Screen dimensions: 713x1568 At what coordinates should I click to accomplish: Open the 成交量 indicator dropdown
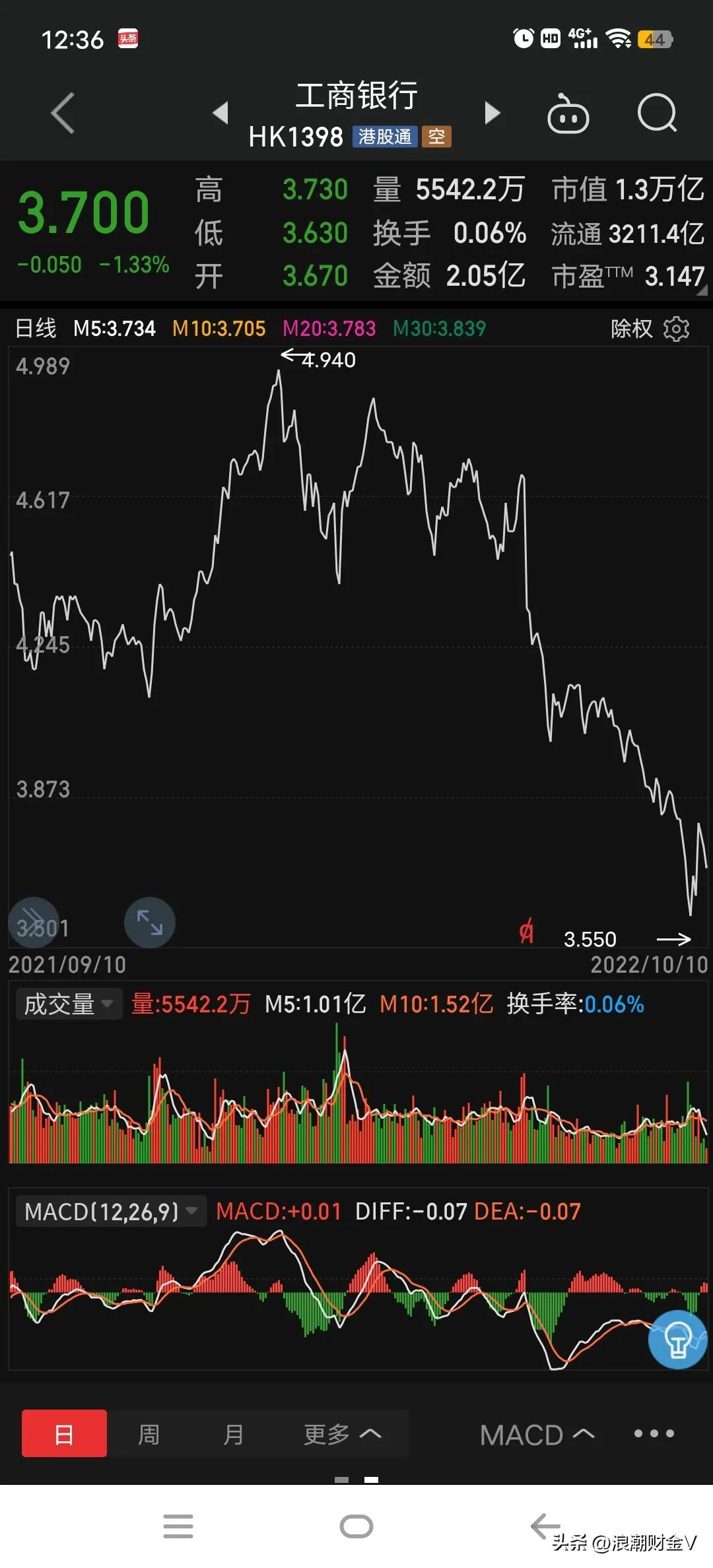tap(68, 1004)
